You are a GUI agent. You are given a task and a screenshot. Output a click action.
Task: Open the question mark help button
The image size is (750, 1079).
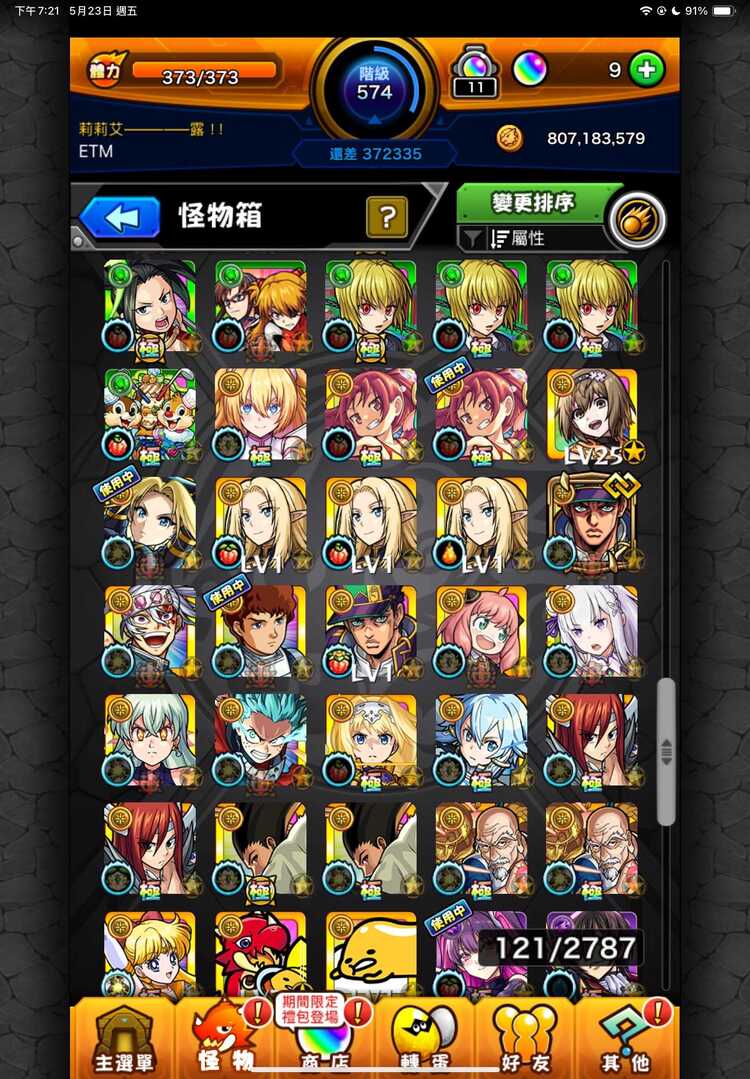pyautogui.click(x=386, y=216)
